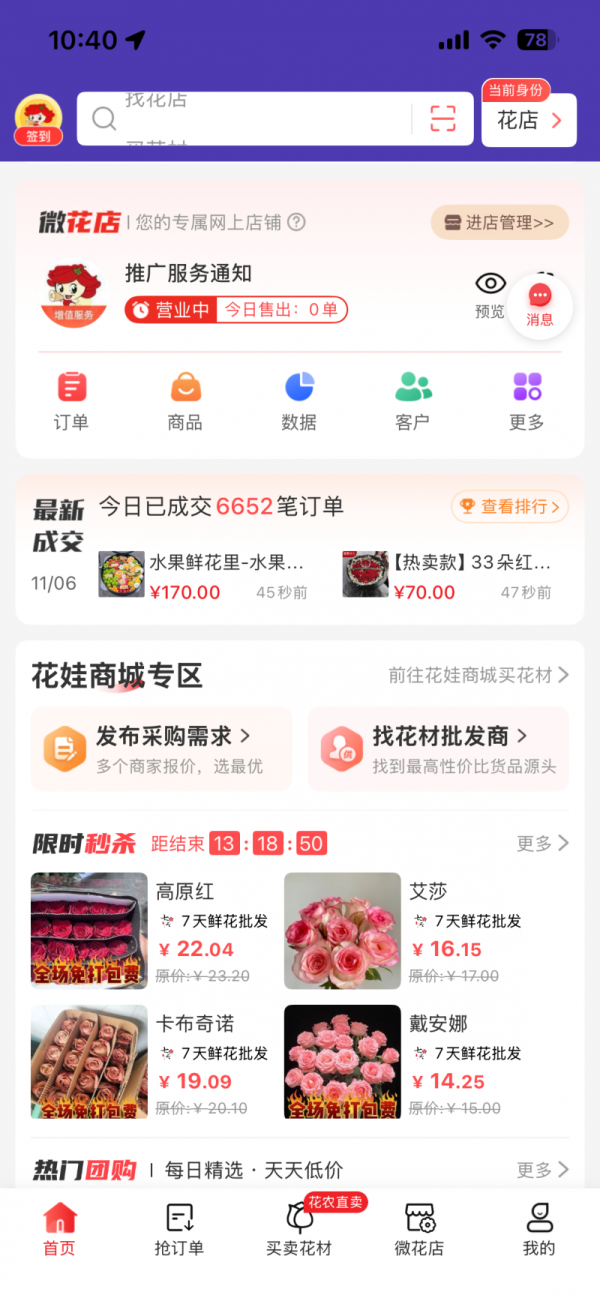Open 进店管理 store management
Viewport: 600px width, 1298px height.
coord(499,223)
